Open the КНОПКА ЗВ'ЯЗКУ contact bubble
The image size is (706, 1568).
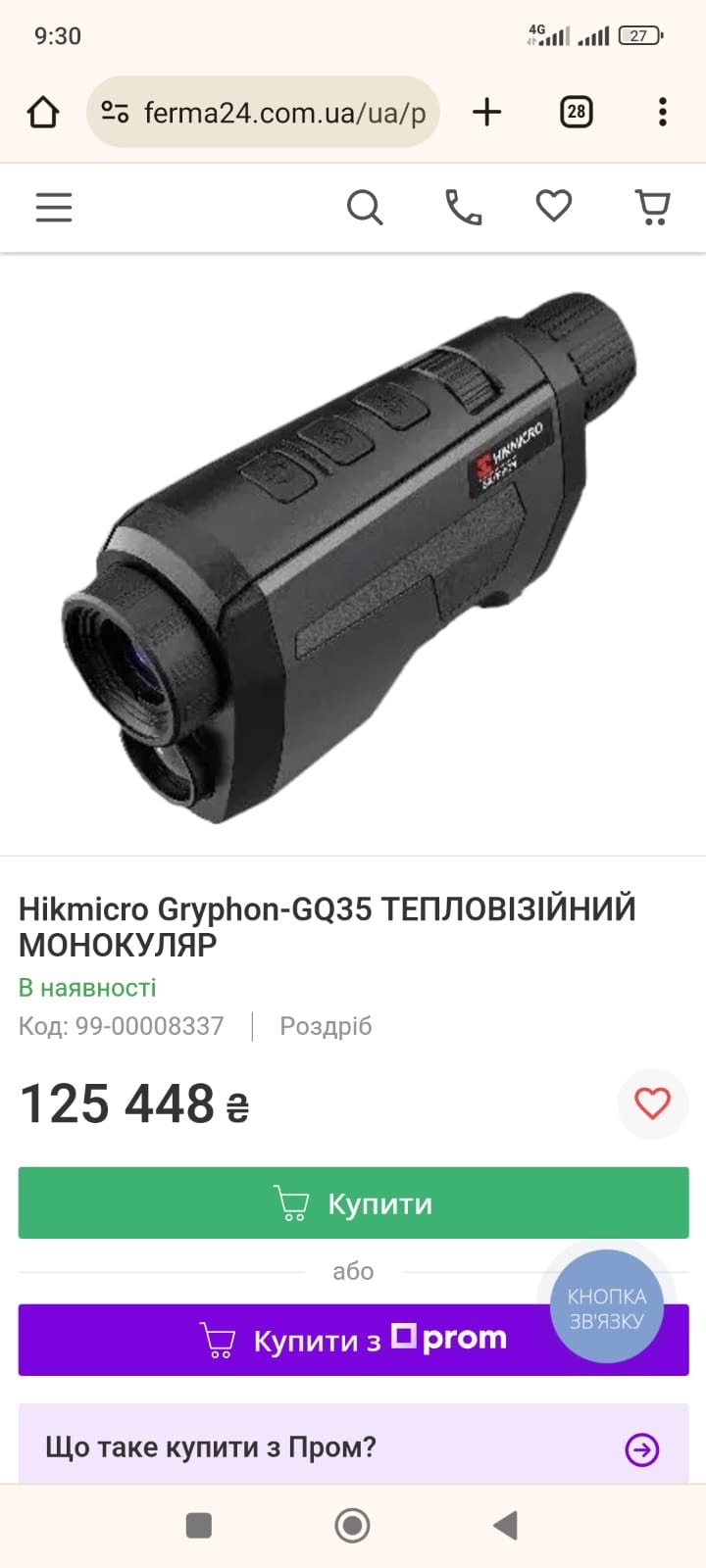(x=606, y=1308)
